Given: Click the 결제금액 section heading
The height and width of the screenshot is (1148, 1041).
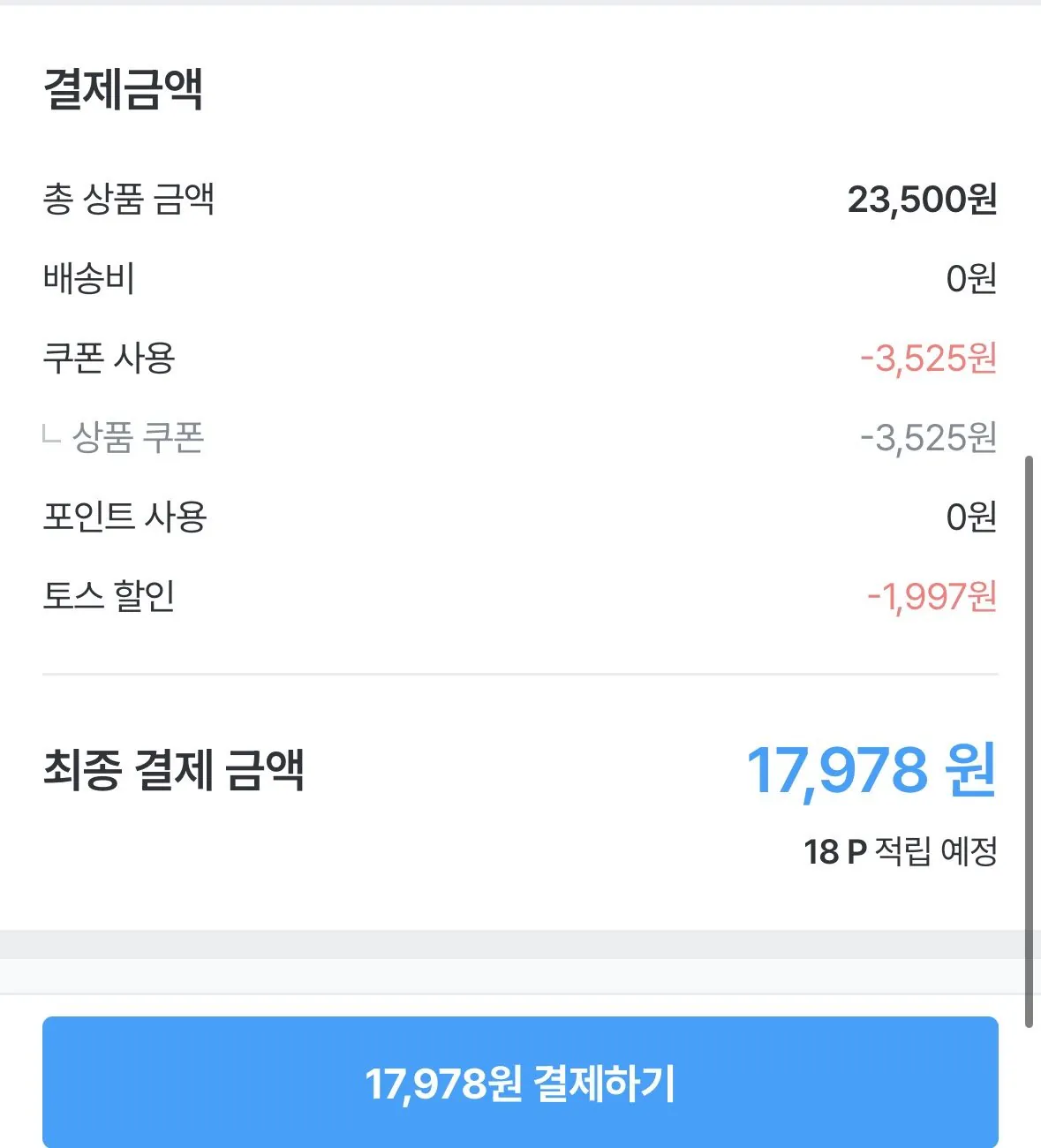Looking at the screenshot, I should click(124, 86).
